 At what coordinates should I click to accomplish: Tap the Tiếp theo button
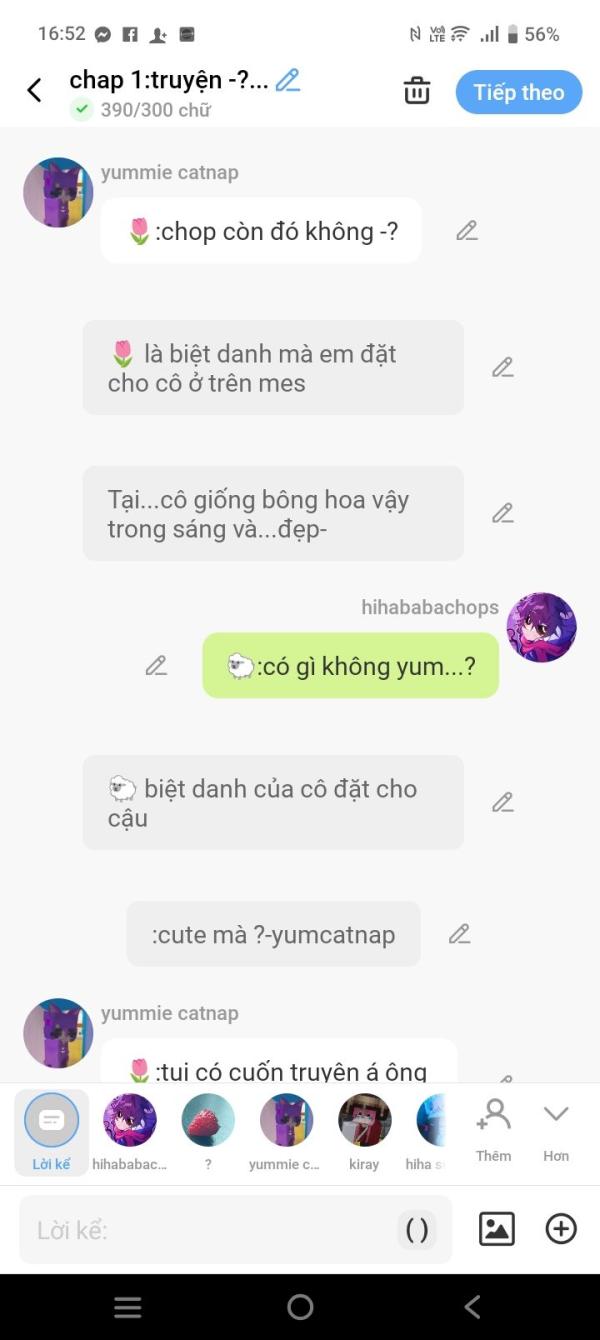tap(518, 92)
